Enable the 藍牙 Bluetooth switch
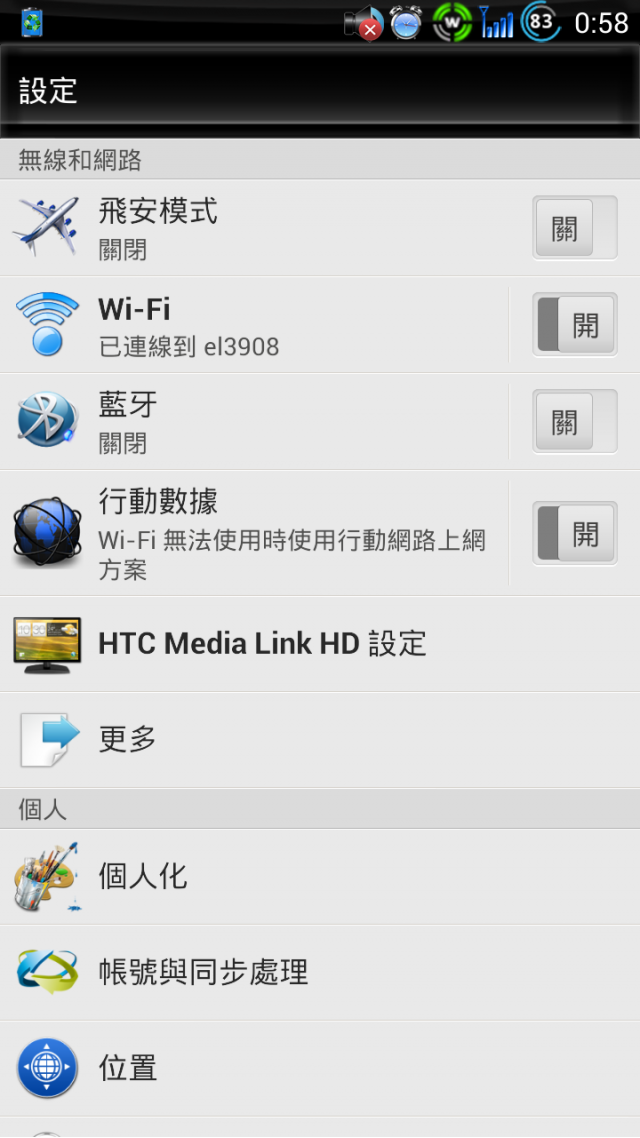The width and height of the screenshot is (640, 1138). (x=575, y=422)
